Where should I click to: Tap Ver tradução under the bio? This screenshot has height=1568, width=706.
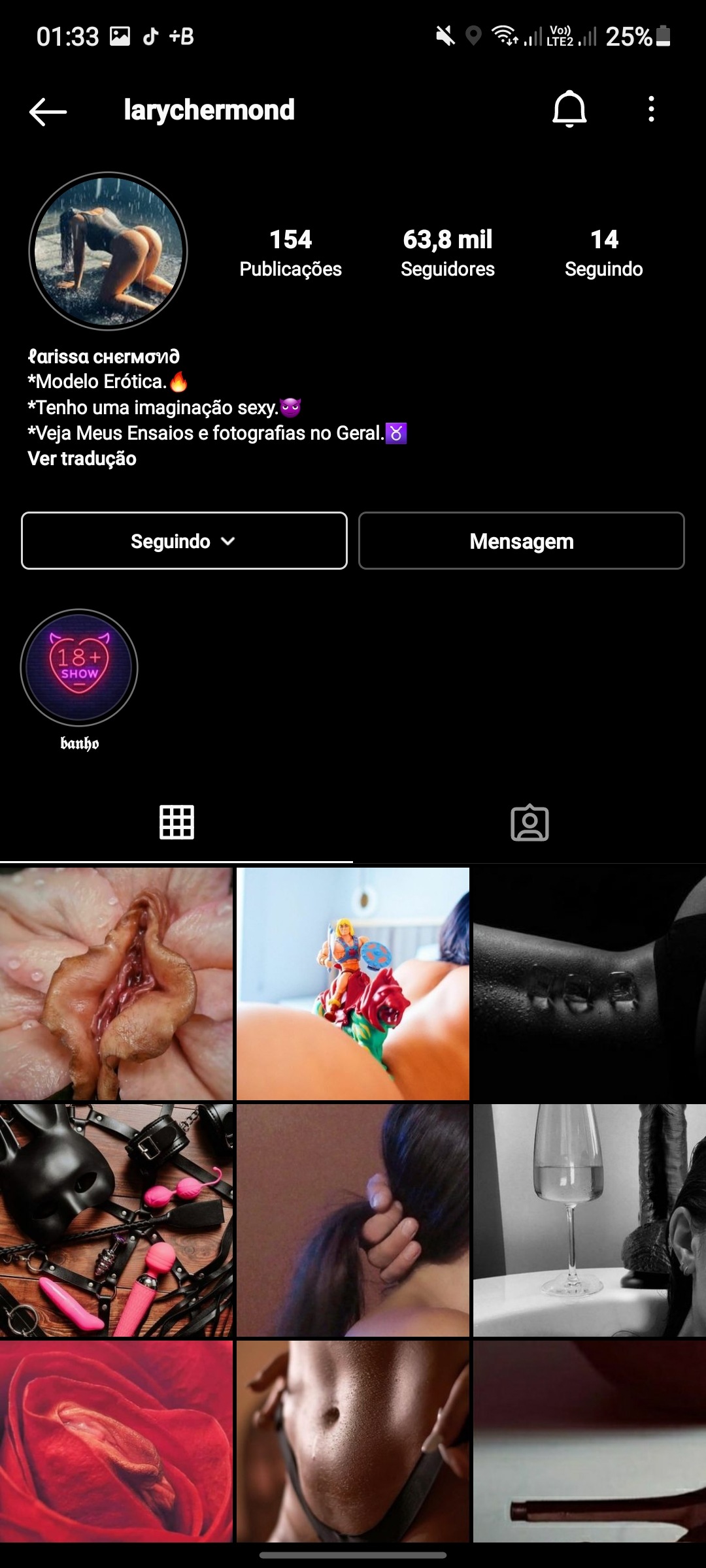pyautogui.click(x=82, y=459)
